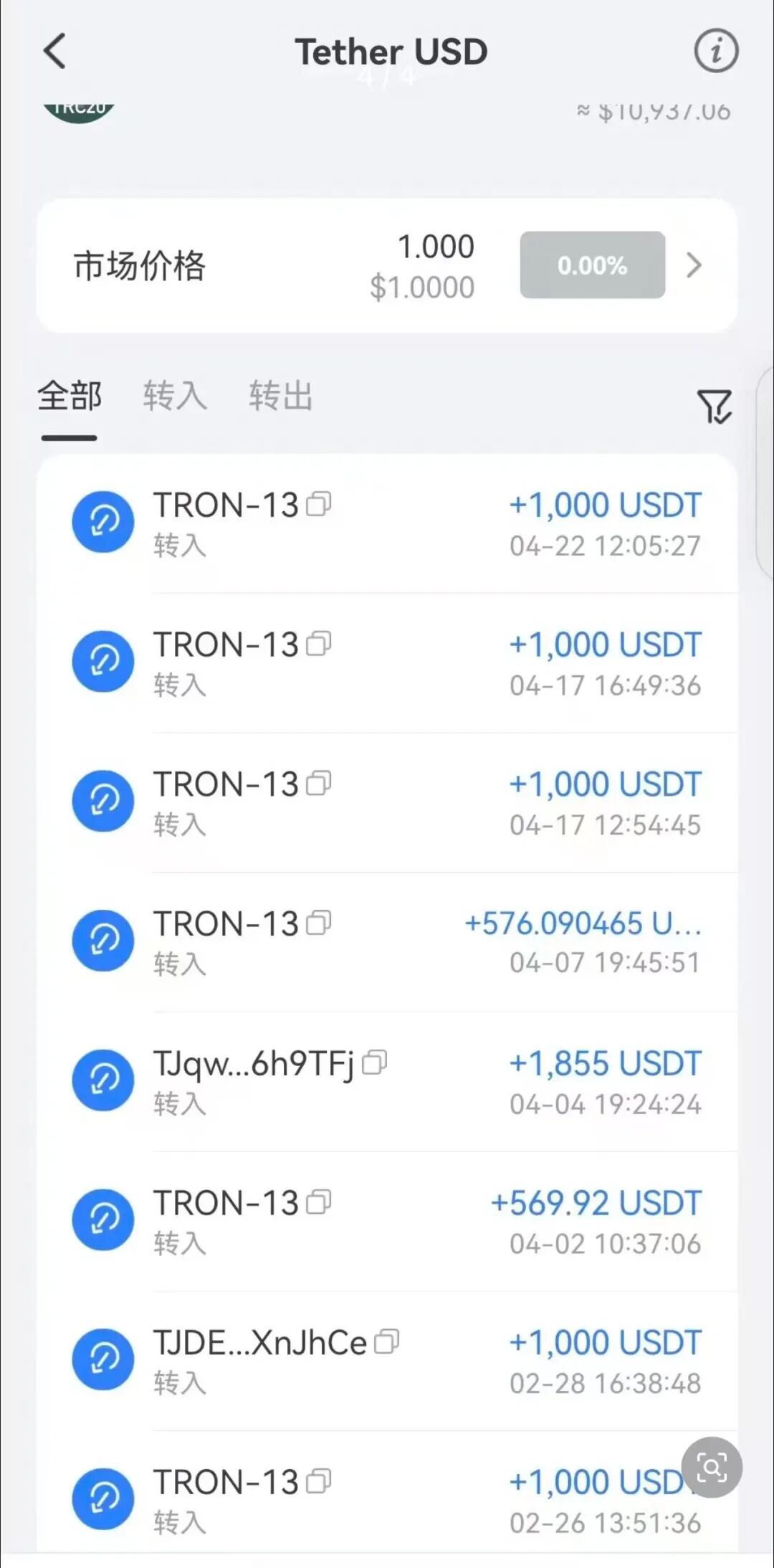Select the 全部 tab

(70, 396)
